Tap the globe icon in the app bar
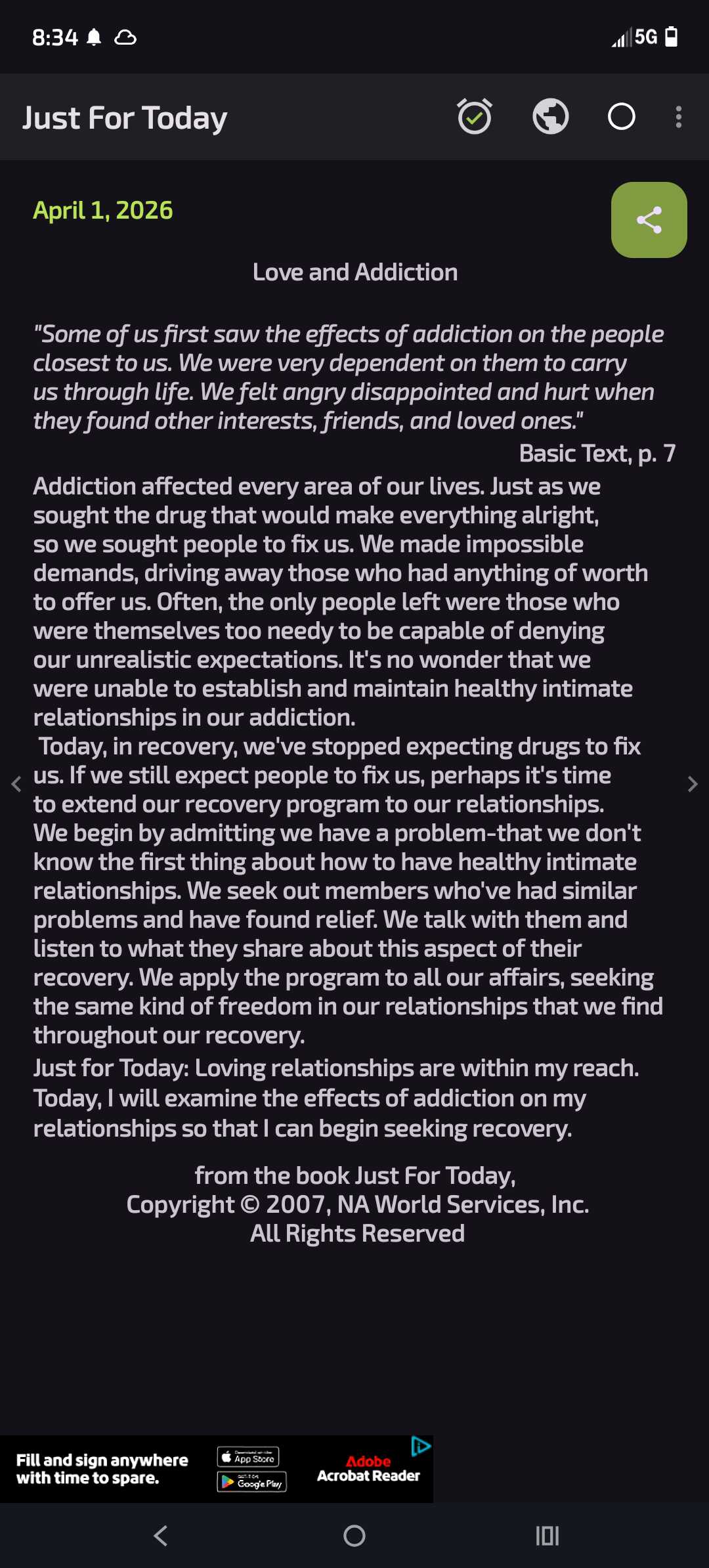The height and width of the screenshot is (1568, 709). point(550,117)
